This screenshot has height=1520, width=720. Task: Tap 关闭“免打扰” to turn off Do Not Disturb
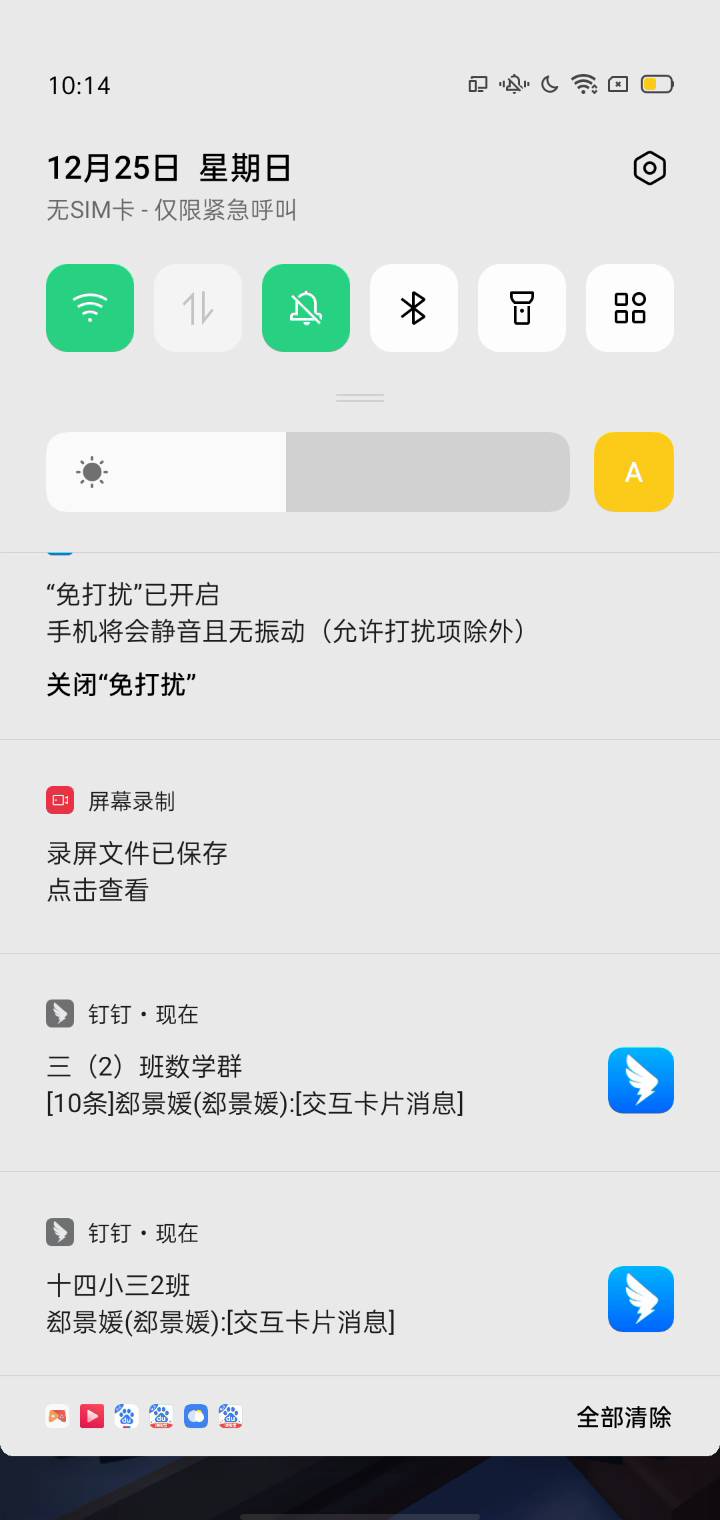tap(121, 685)
